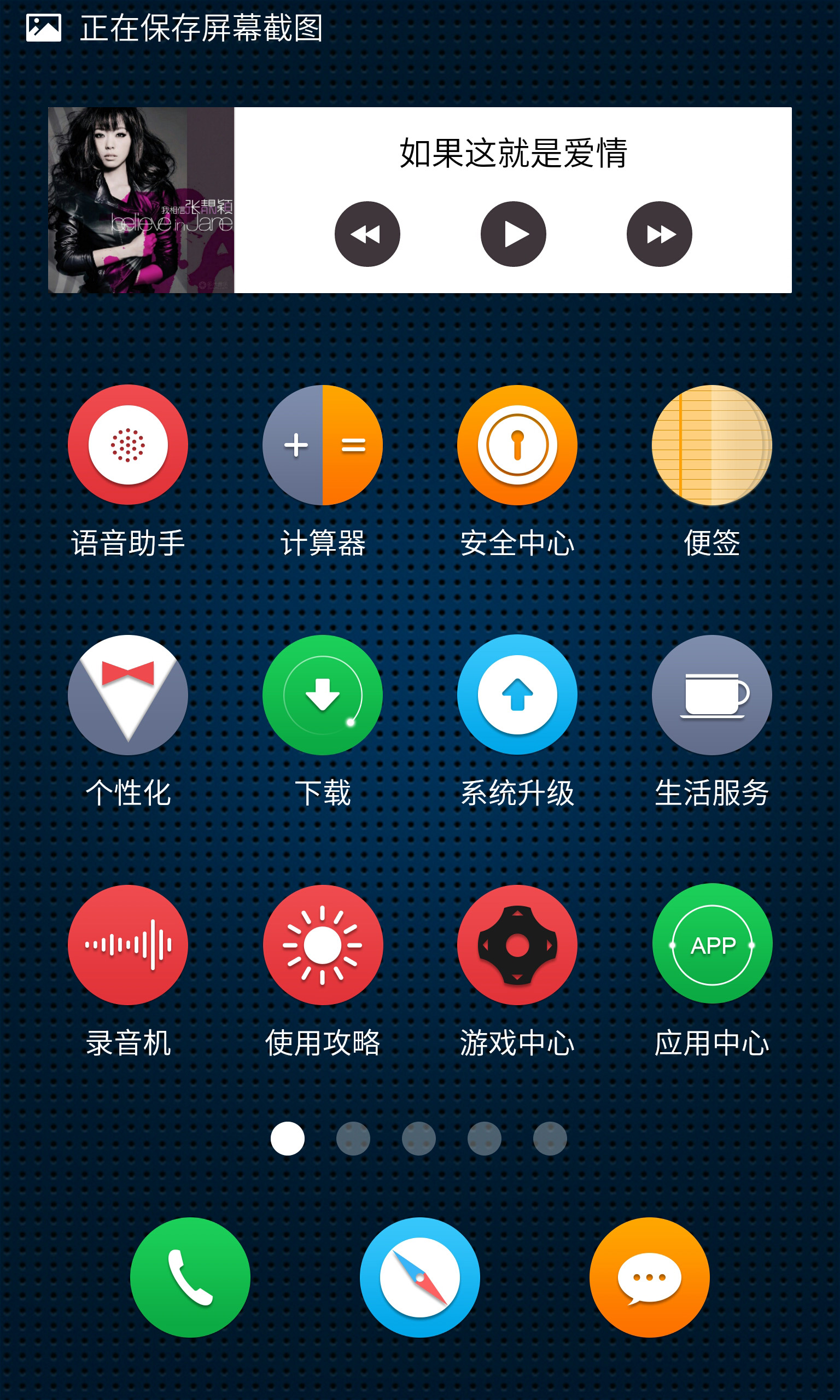The width and height of the screenshot is (840, 1400).
Task: Jump to the second home screen page dot
Action: coord(353,1139)
